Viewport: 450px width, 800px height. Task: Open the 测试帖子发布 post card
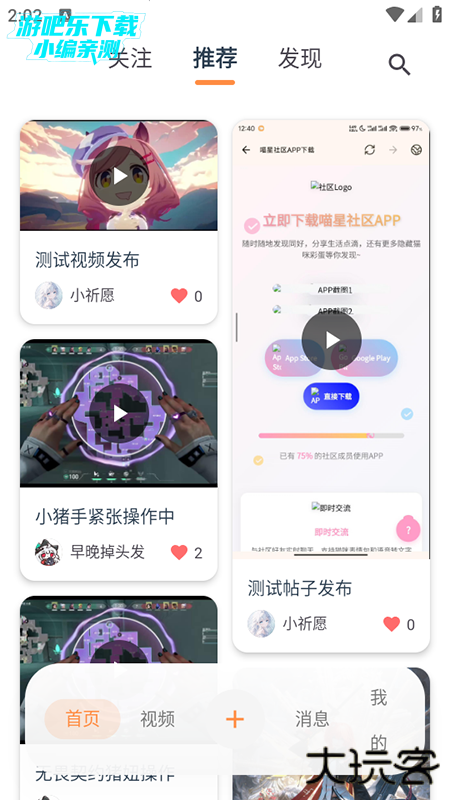coord(331,386)
